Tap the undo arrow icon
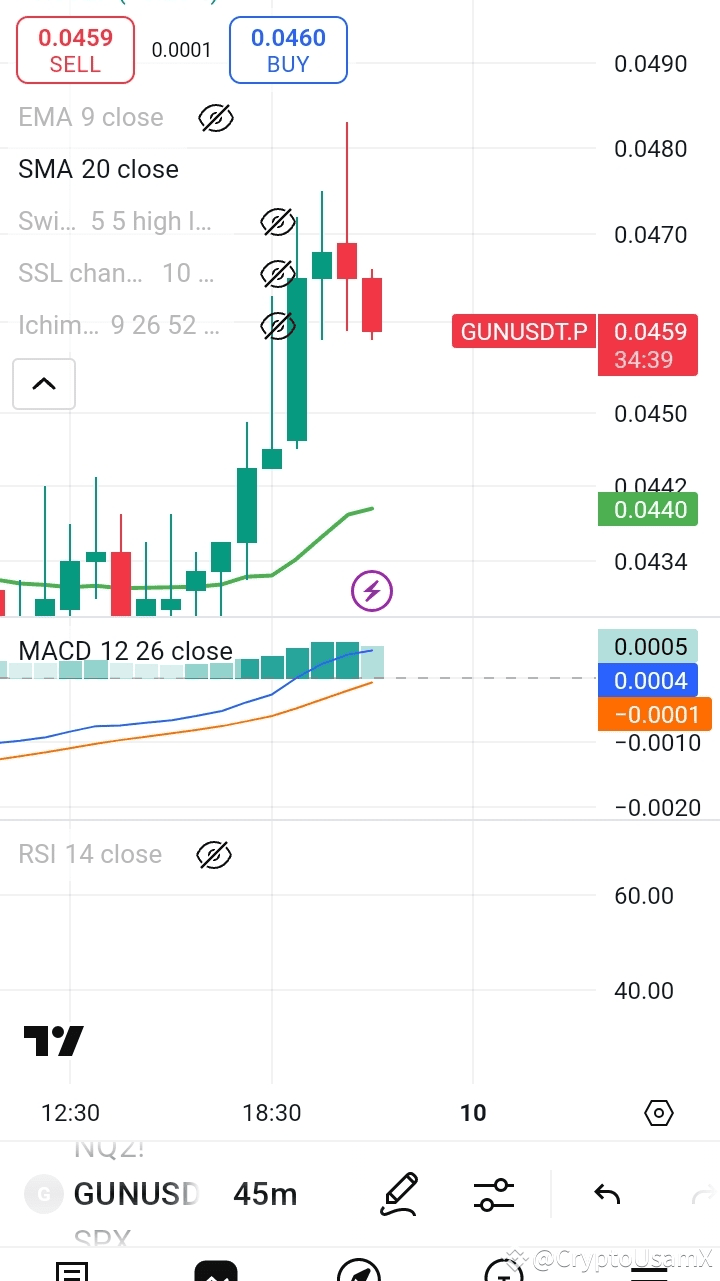This screenshot has height=1281, width=720. [605, 1193]
